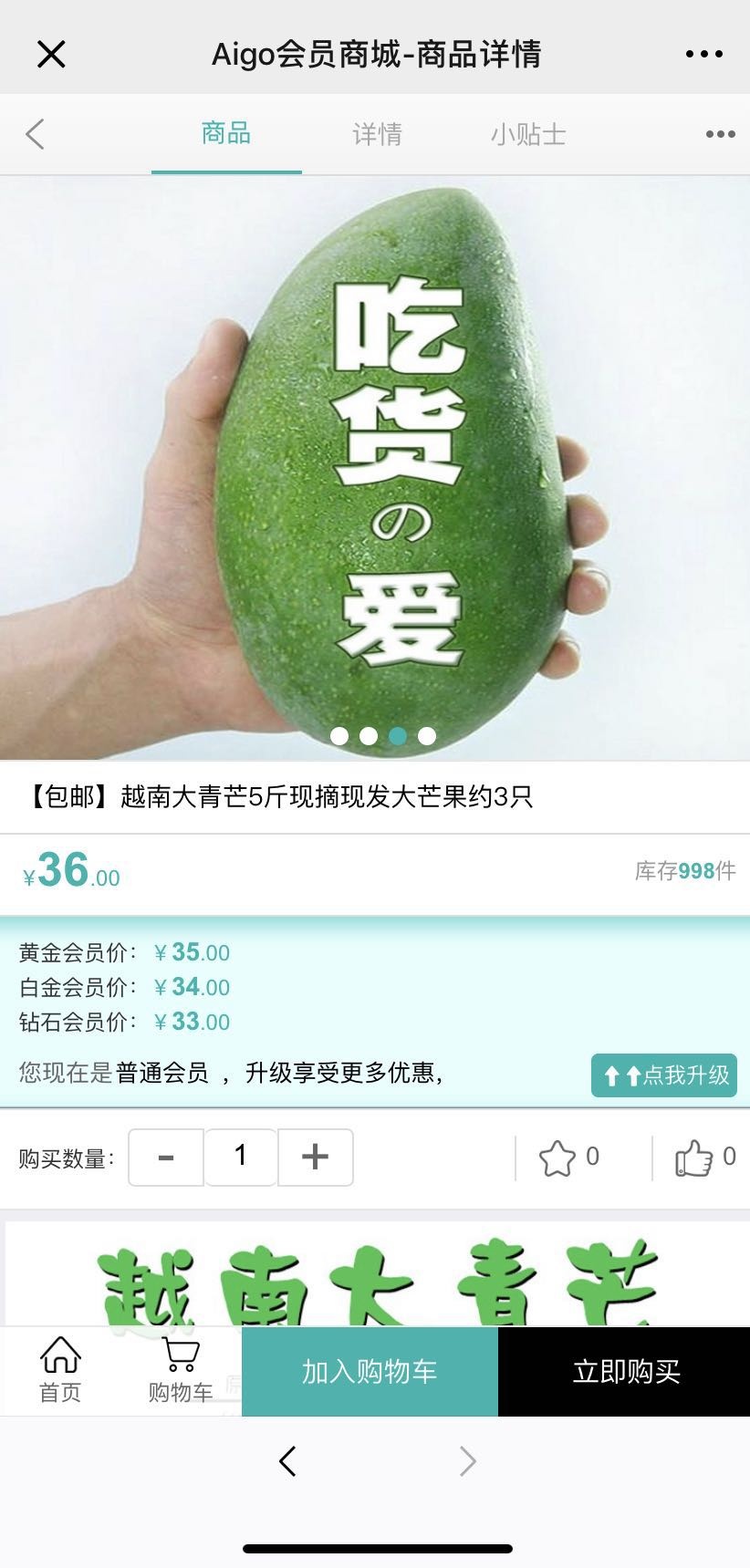Switch to the 详情 tab
This screenshot has width=750, height=1568.
point(376,133)
